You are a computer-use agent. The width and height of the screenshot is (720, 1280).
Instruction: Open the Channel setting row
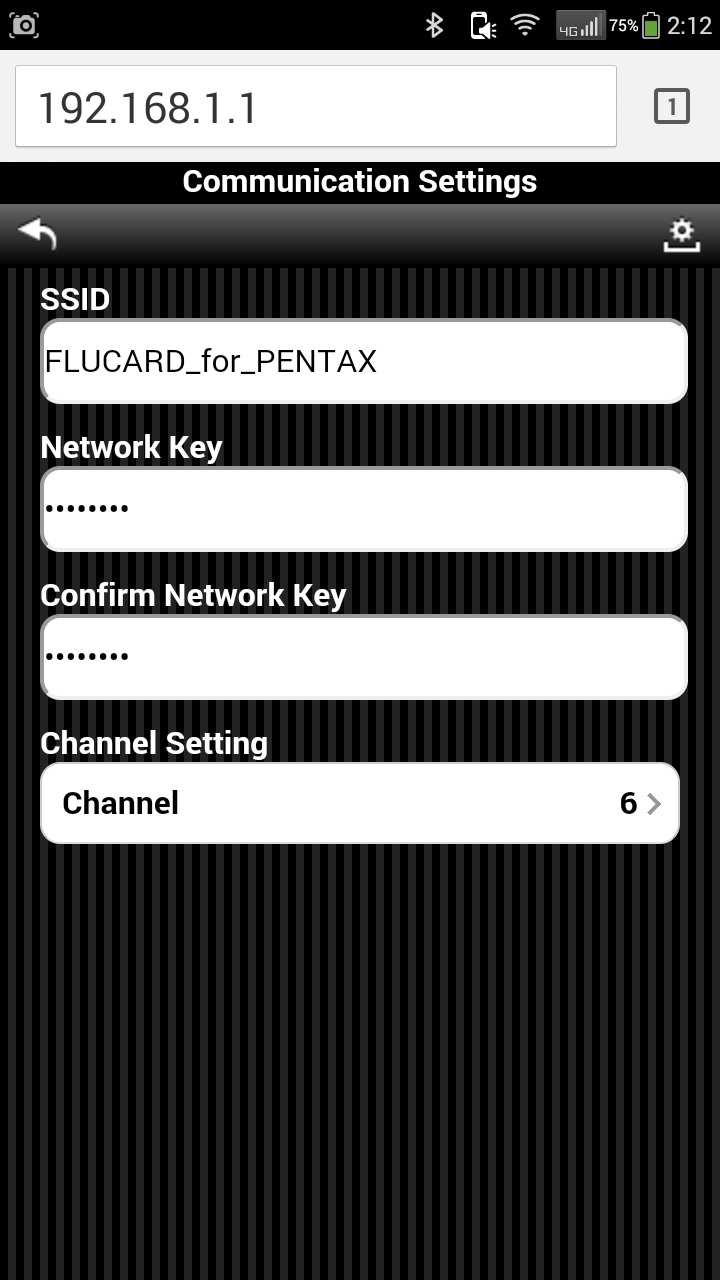360,803
